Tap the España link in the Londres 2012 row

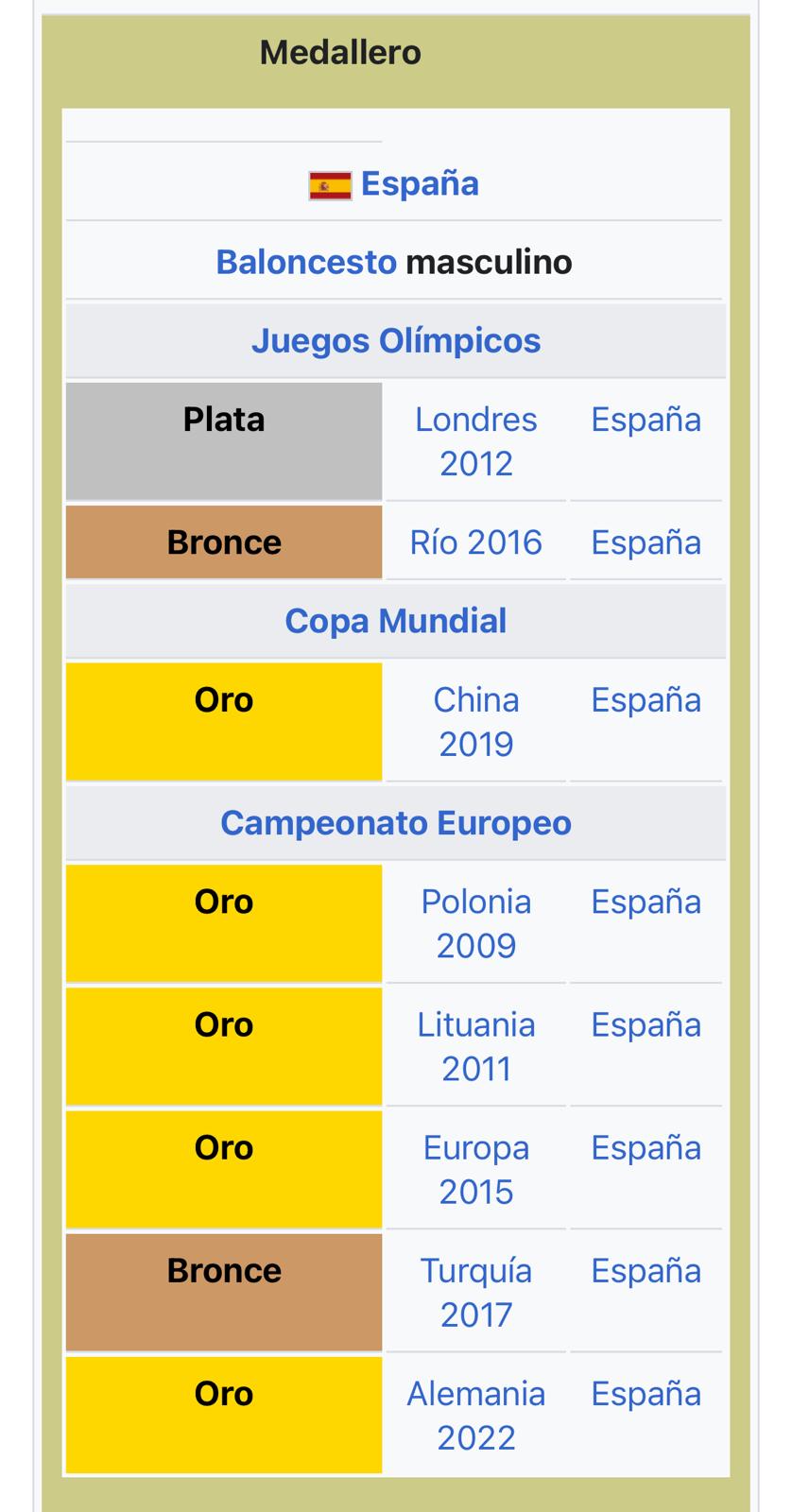[646, 420]
